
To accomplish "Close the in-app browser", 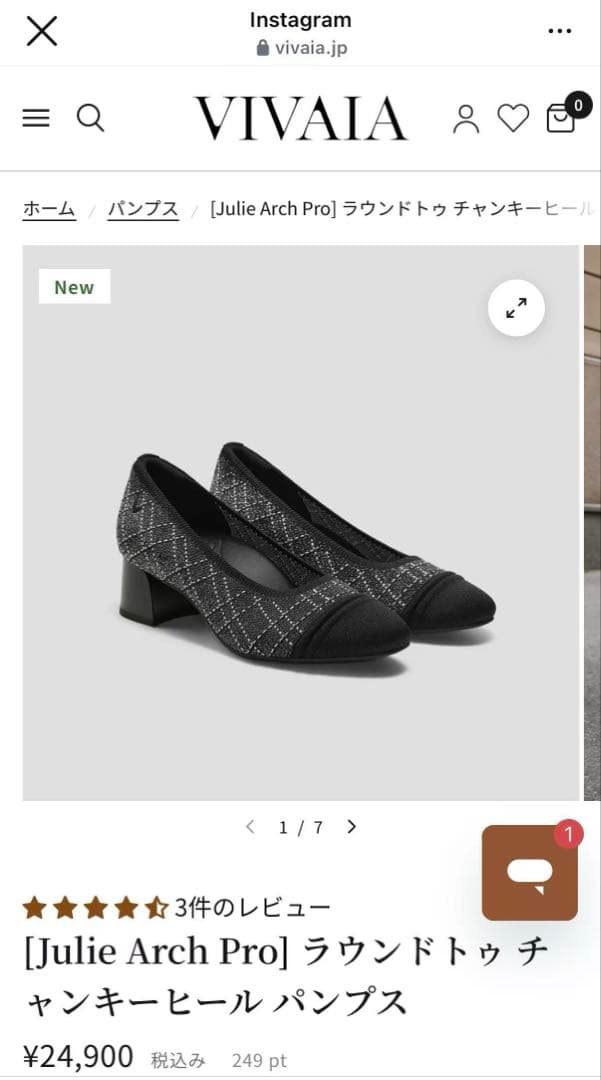I will point(41,31).
